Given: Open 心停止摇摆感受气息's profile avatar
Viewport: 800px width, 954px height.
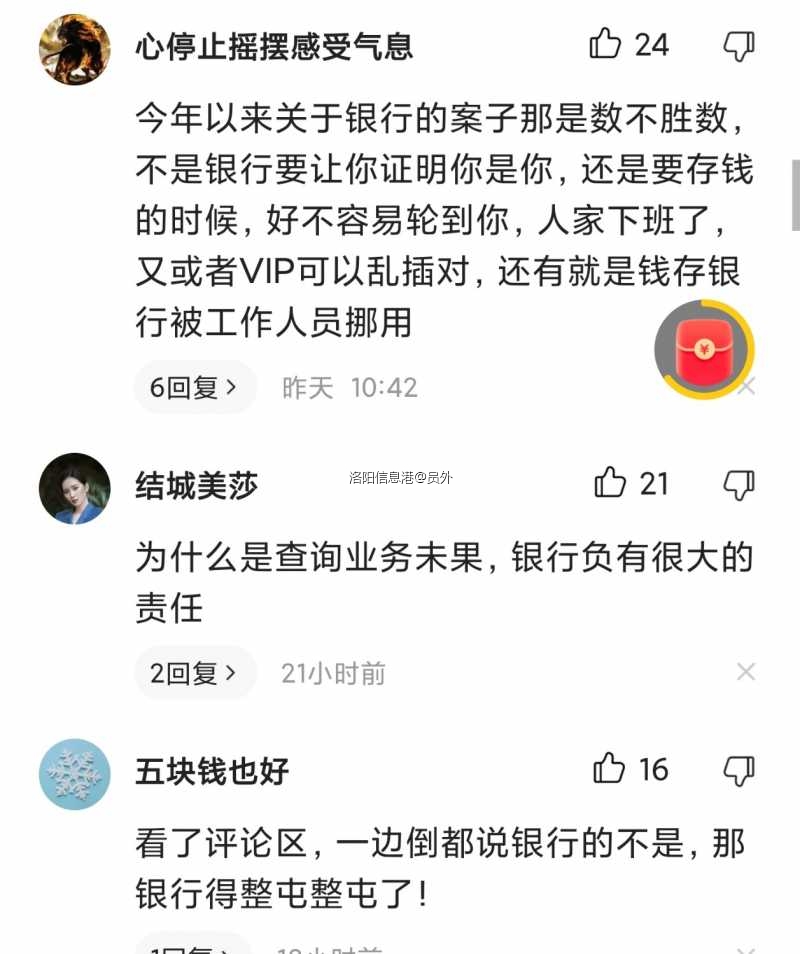Looking at the screenshot, I should click(74, 49).
